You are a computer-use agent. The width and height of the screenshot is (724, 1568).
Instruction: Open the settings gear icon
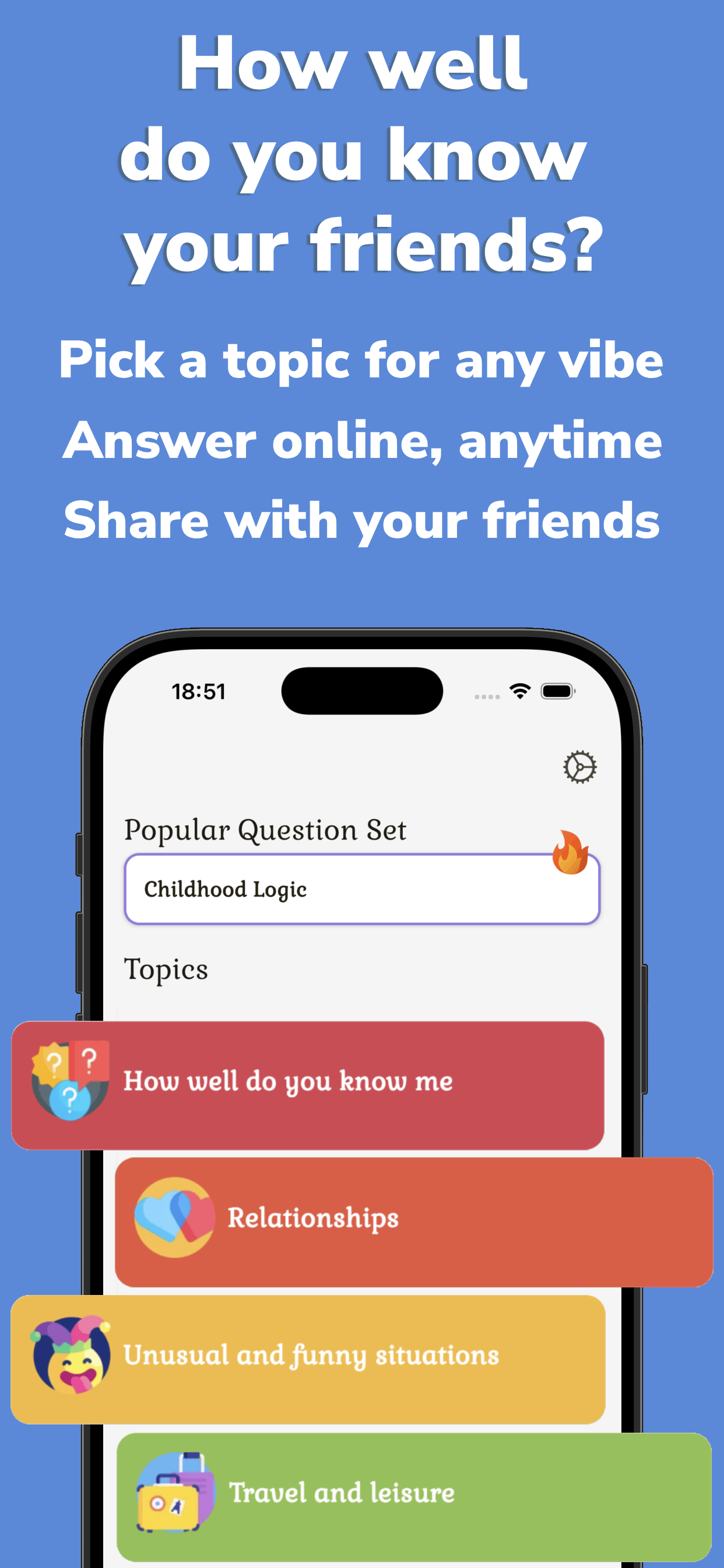coord(579,767)
